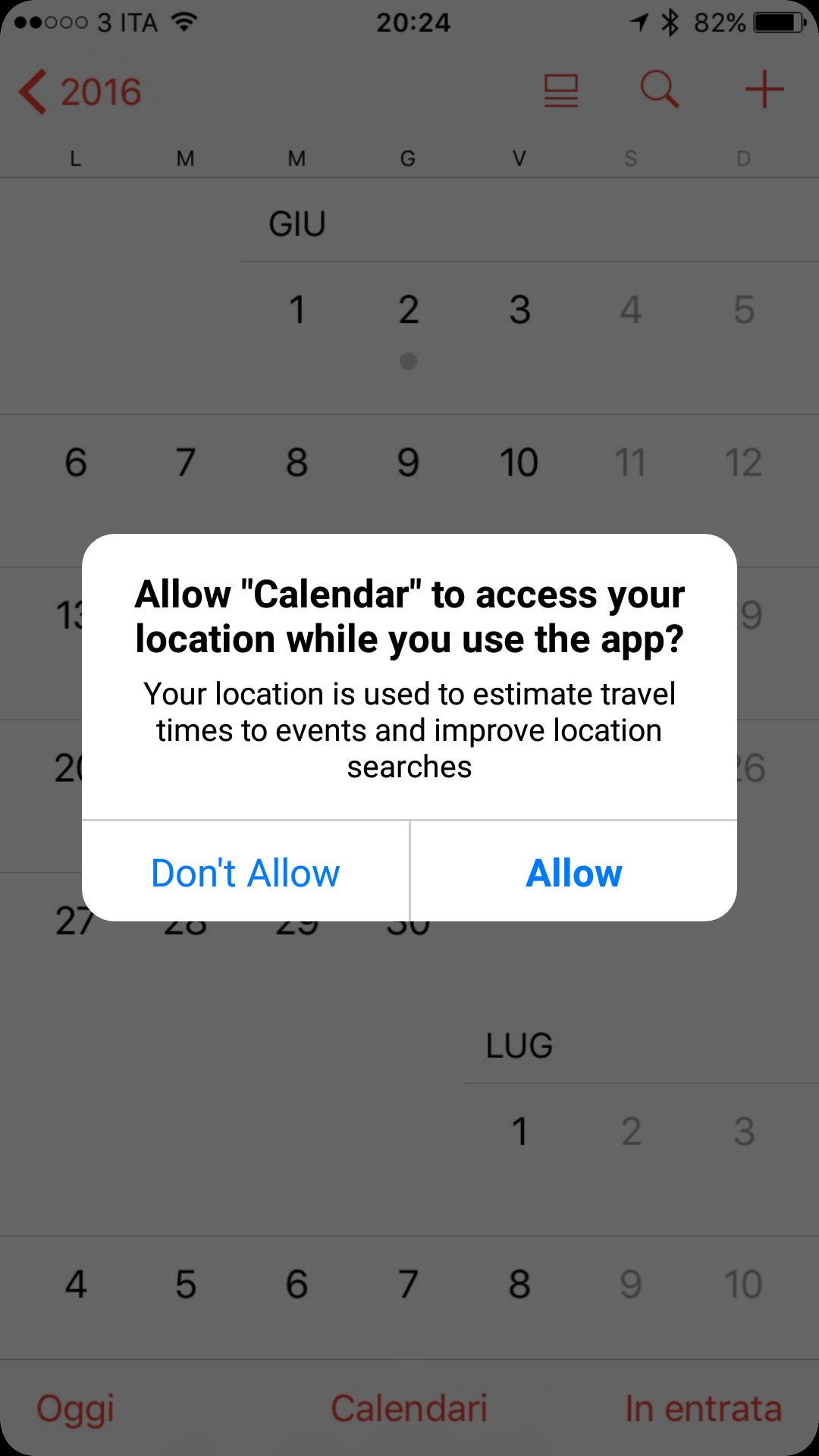
Task: Choose Don't Allow for location access
Action: click(245, 873)
